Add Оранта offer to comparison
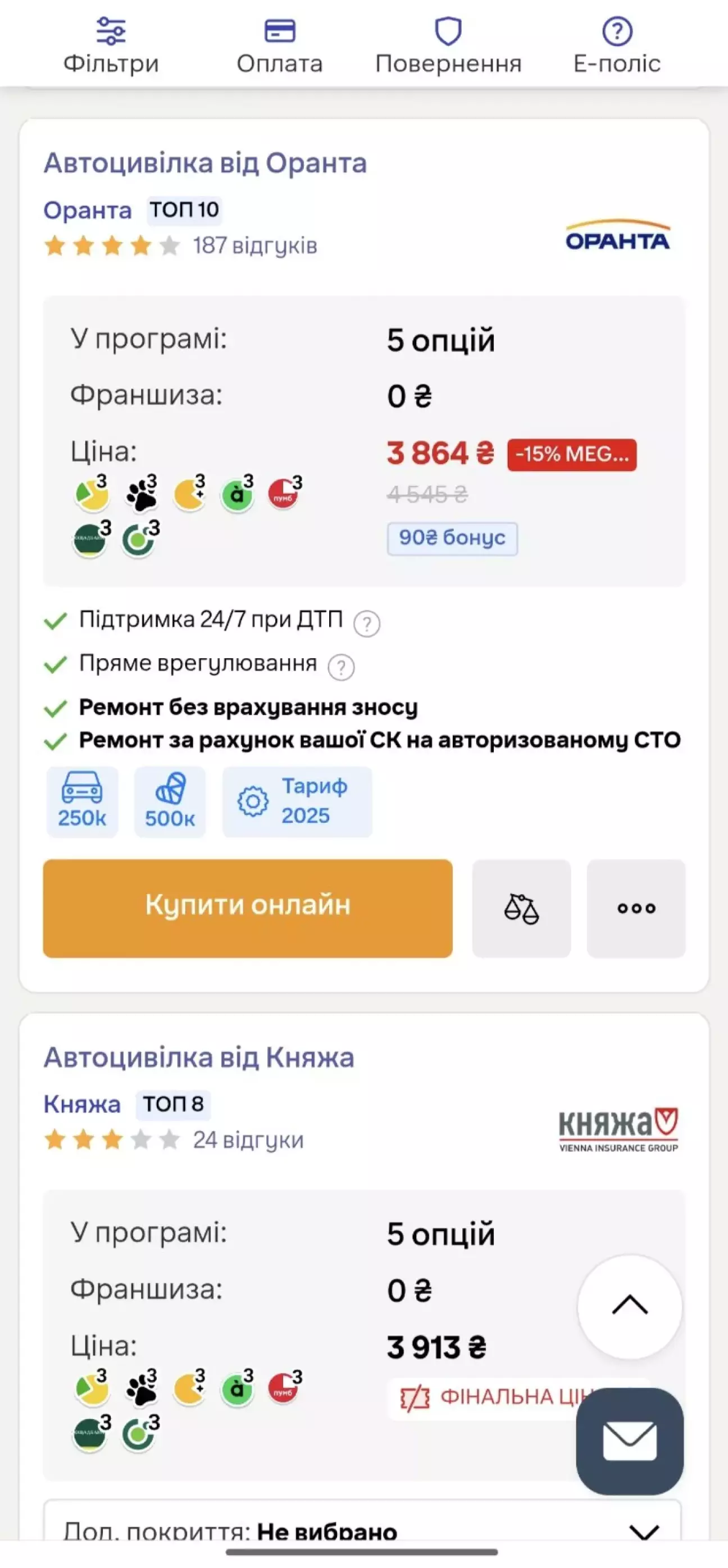 coord(521,908)
